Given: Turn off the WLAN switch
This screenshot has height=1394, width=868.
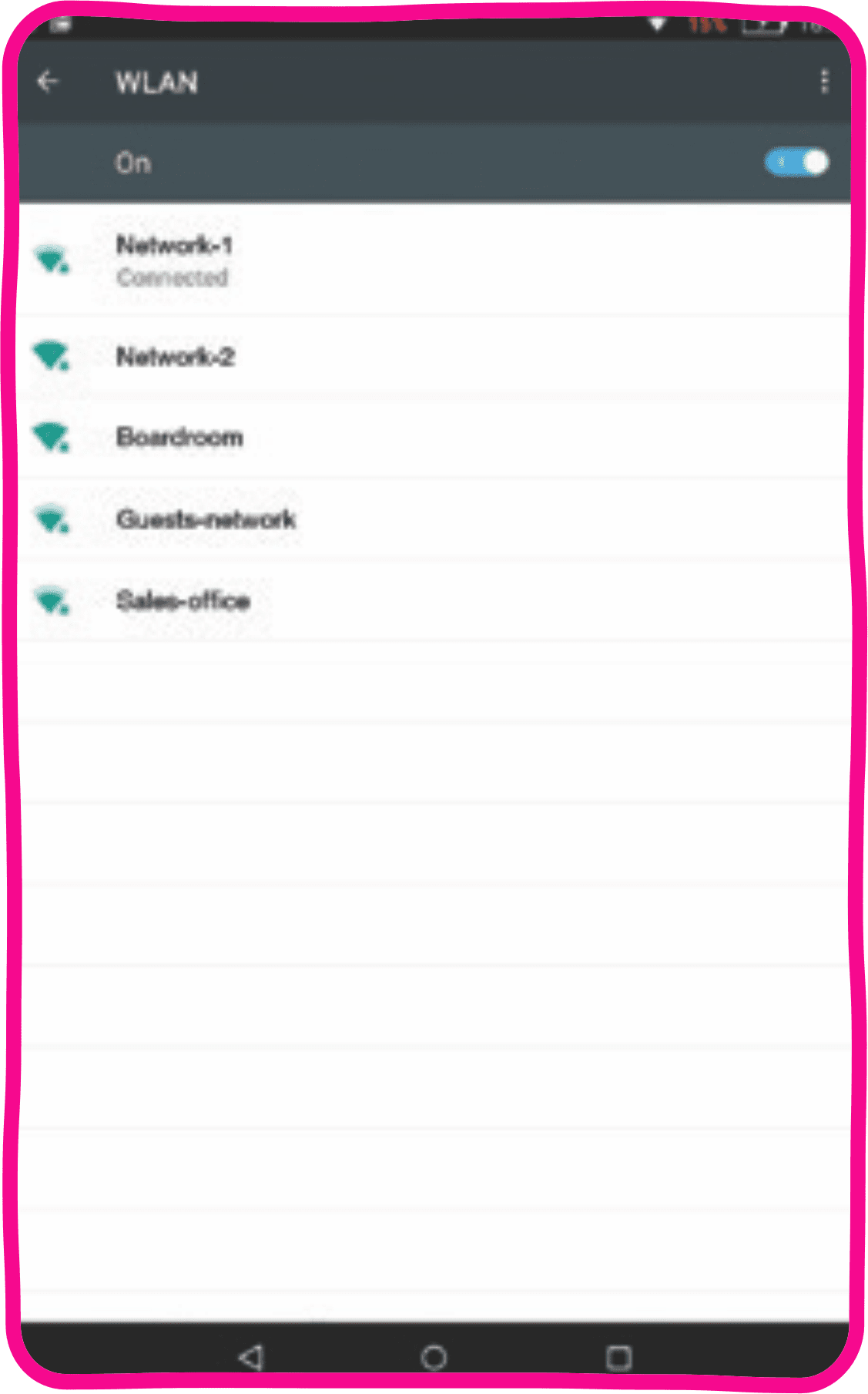Looking at the screenshot, I should coord(797,163).
